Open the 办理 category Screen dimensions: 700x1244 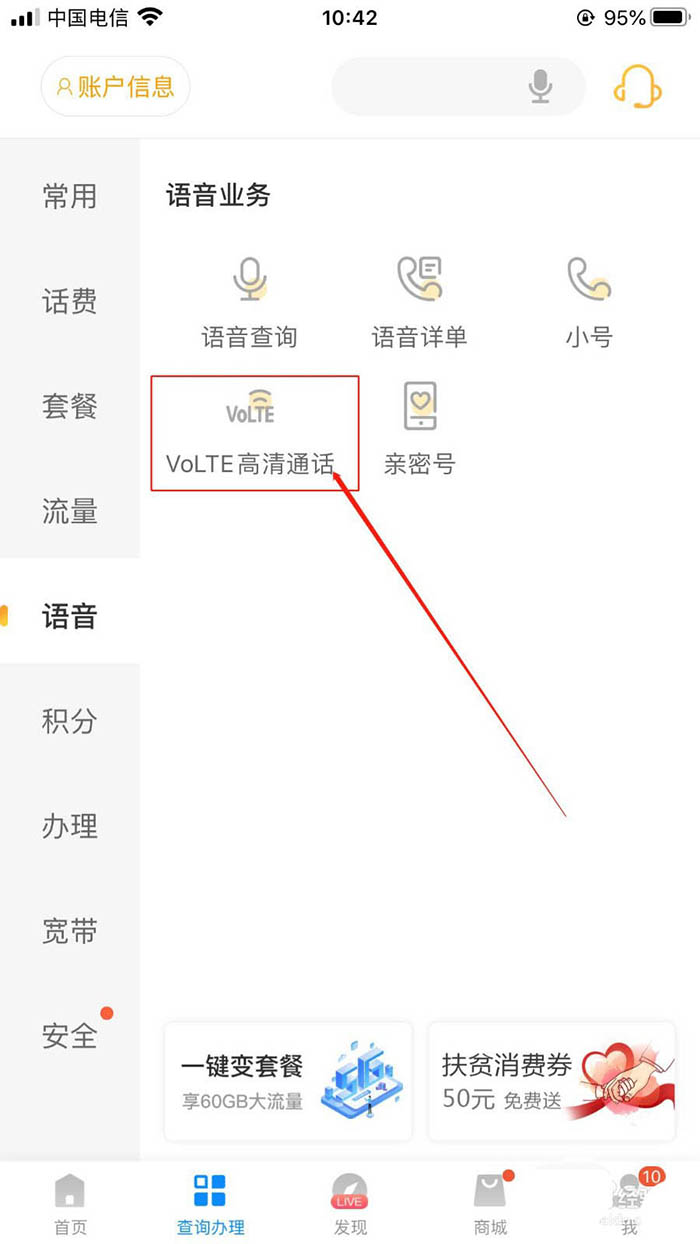(x=70, y=826)
